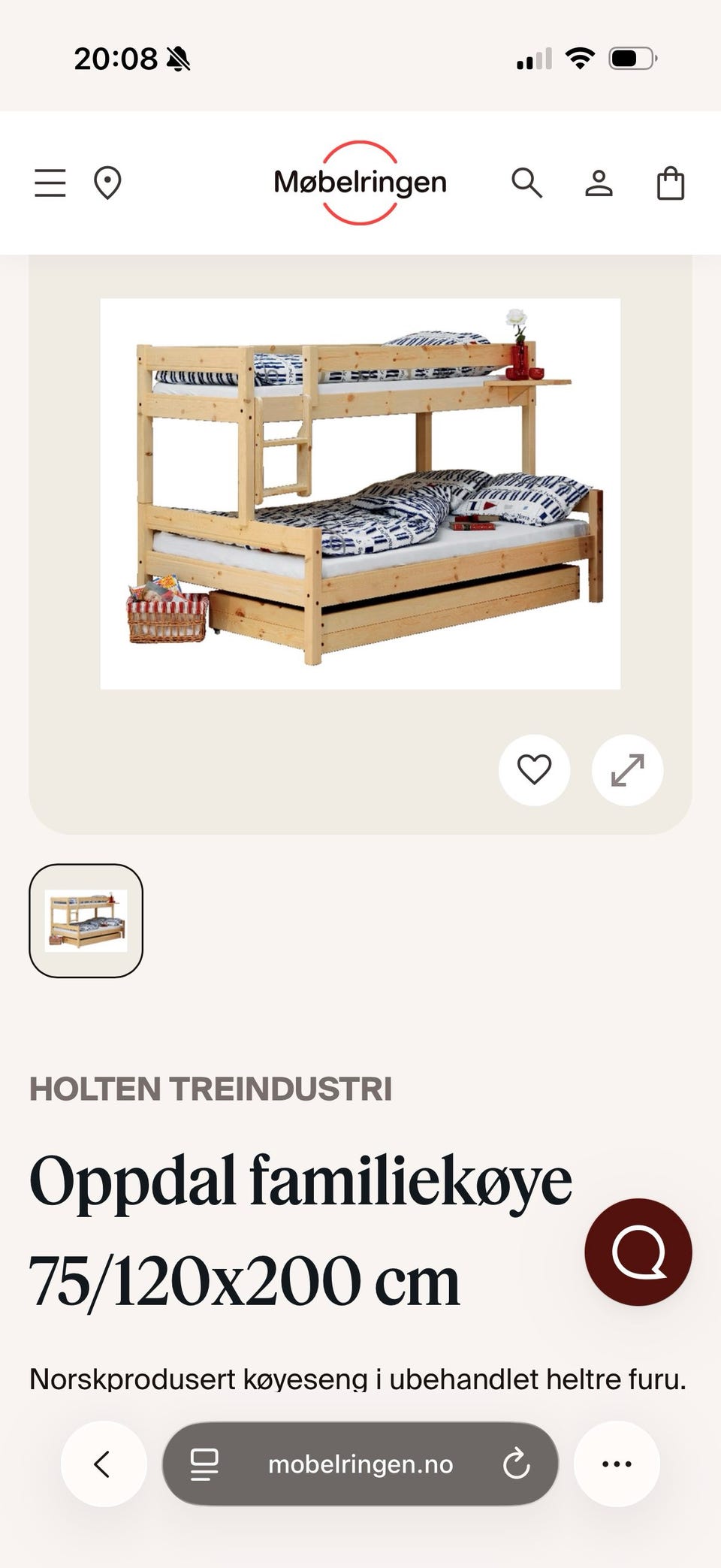Open the account profile icon
Screen dimensions: 721x1568
click(x=599, y=183)
